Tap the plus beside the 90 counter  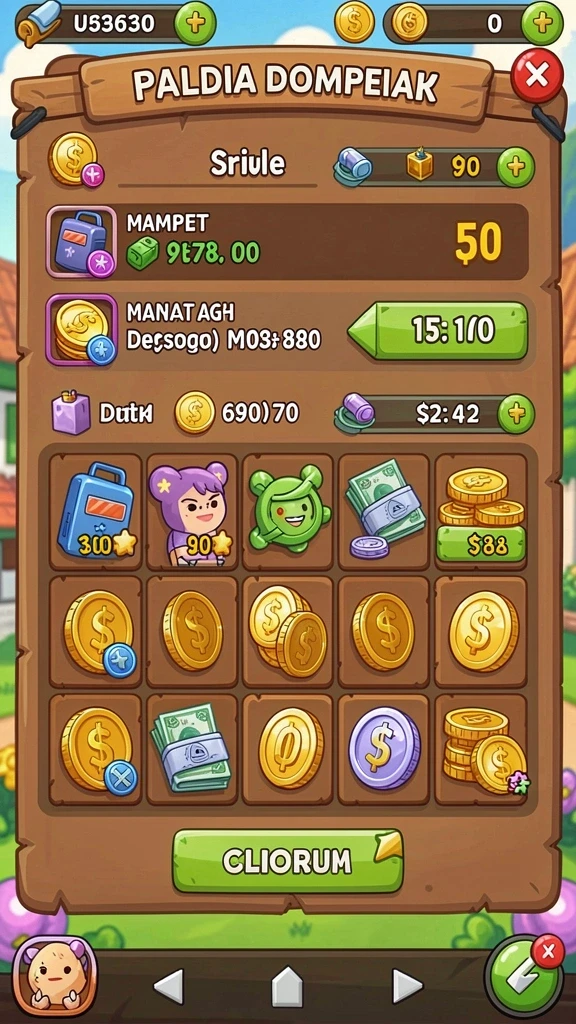point(516,167)
